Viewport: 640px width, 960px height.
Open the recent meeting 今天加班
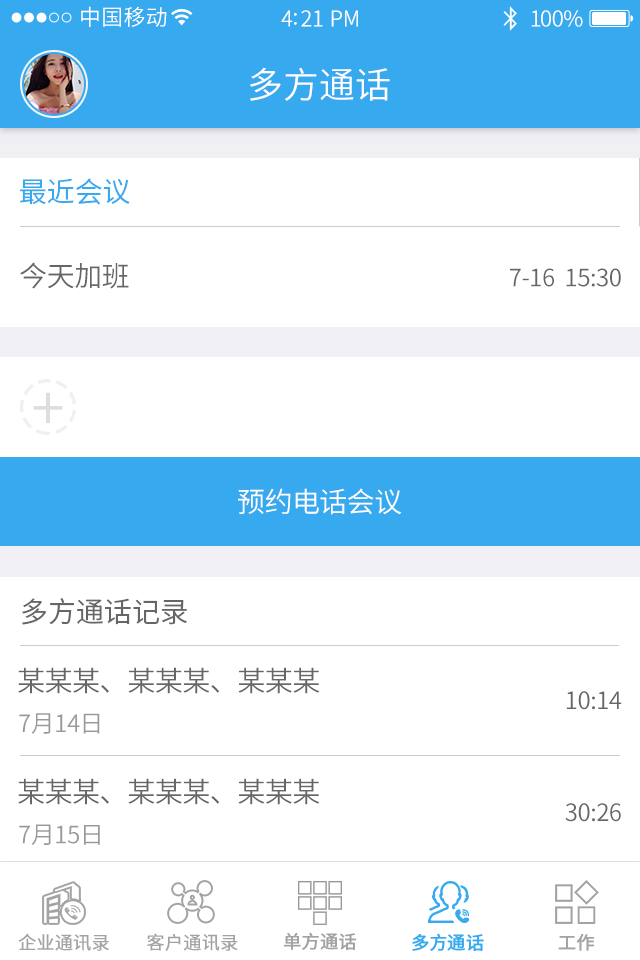[320, 277]
